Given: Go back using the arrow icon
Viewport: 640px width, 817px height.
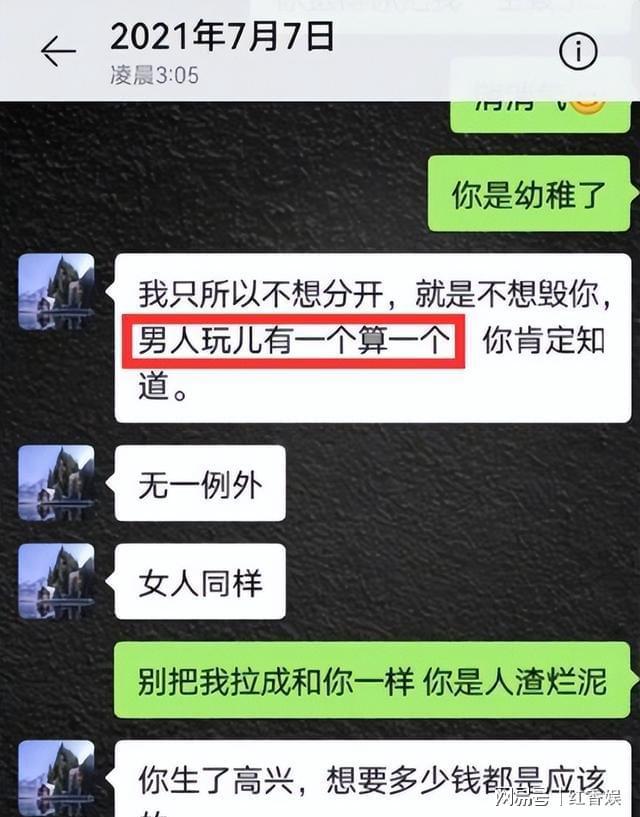Looking at the screenshot, I should [x=58, y=51].
